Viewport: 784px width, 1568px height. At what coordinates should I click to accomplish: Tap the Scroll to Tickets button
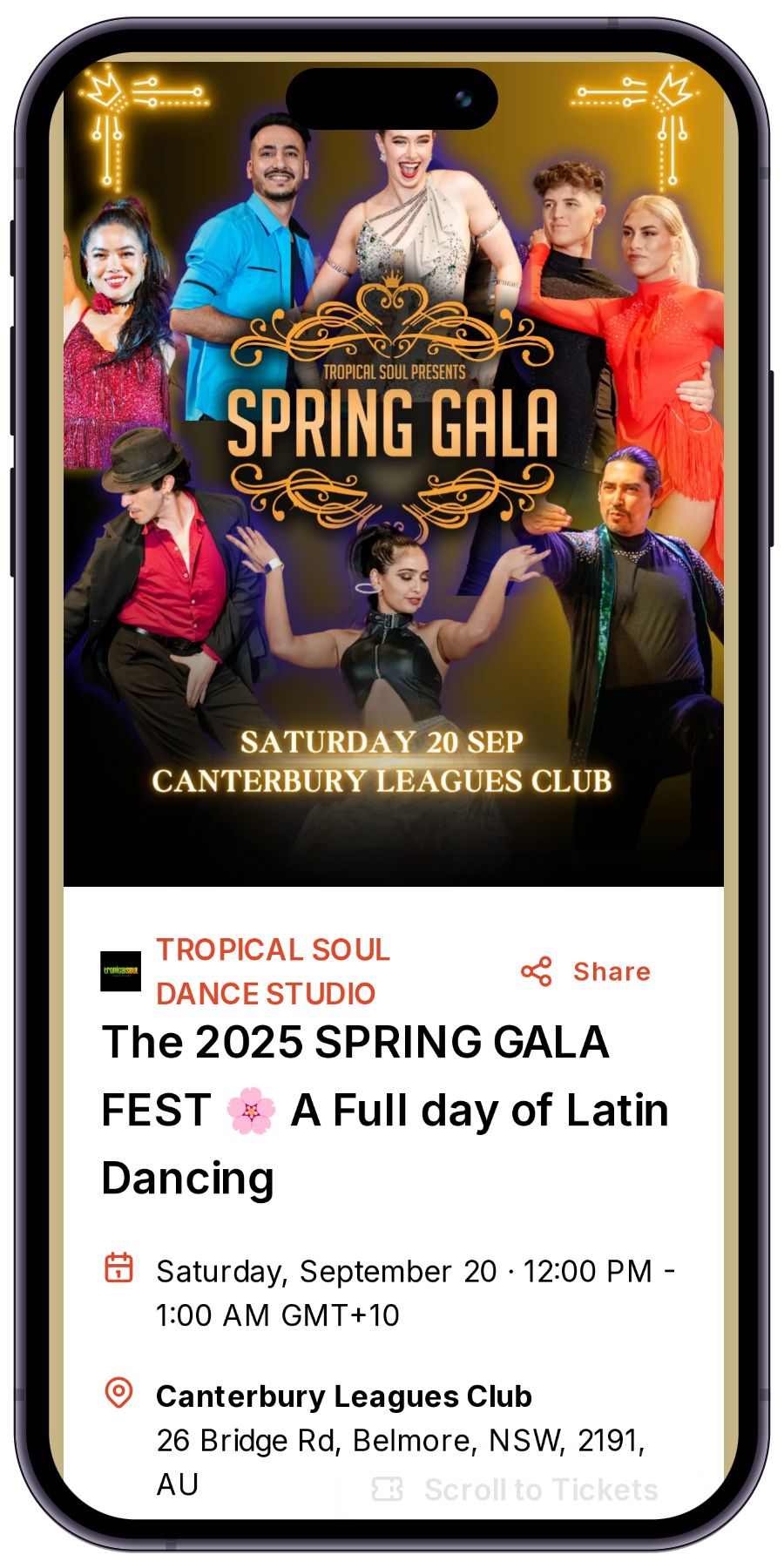point(516,1490)
